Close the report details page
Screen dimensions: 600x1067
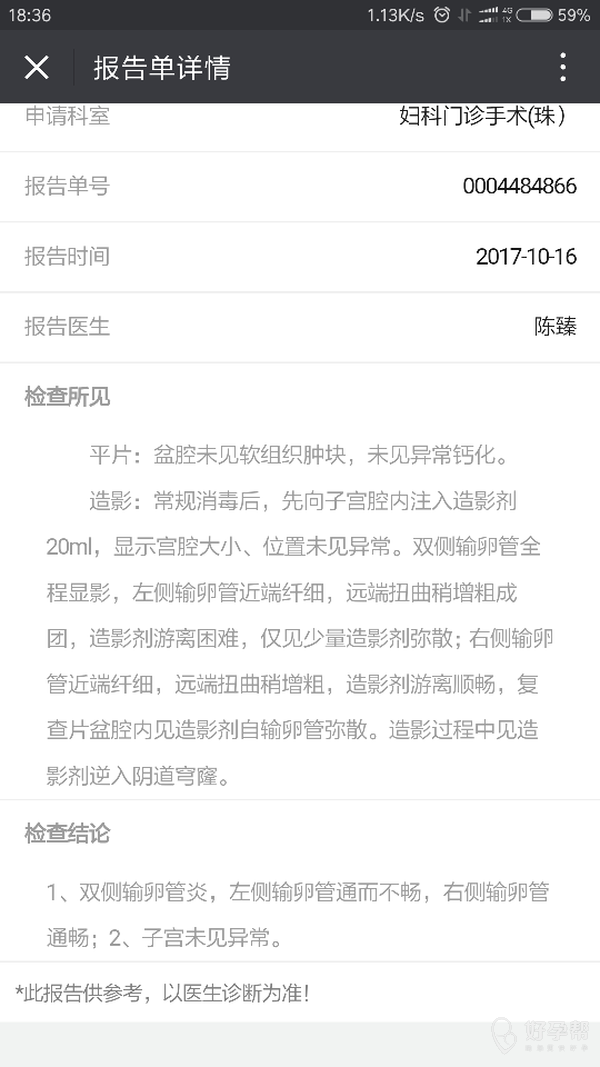point(36,67)
